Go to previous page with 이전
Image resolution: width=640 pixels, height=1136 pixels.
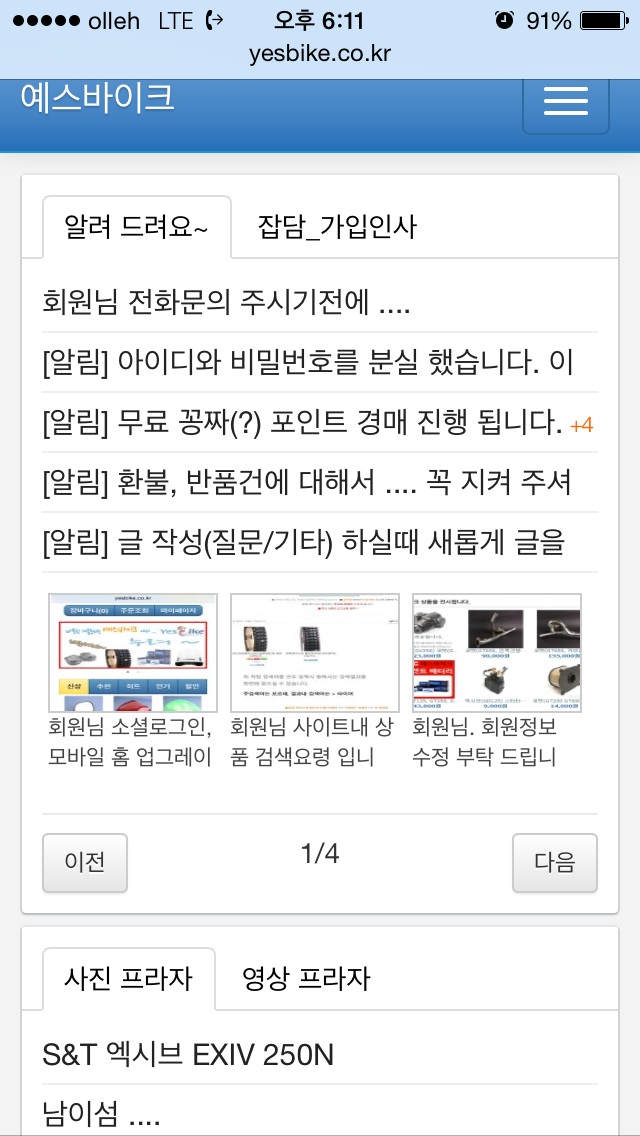[85, 862]
